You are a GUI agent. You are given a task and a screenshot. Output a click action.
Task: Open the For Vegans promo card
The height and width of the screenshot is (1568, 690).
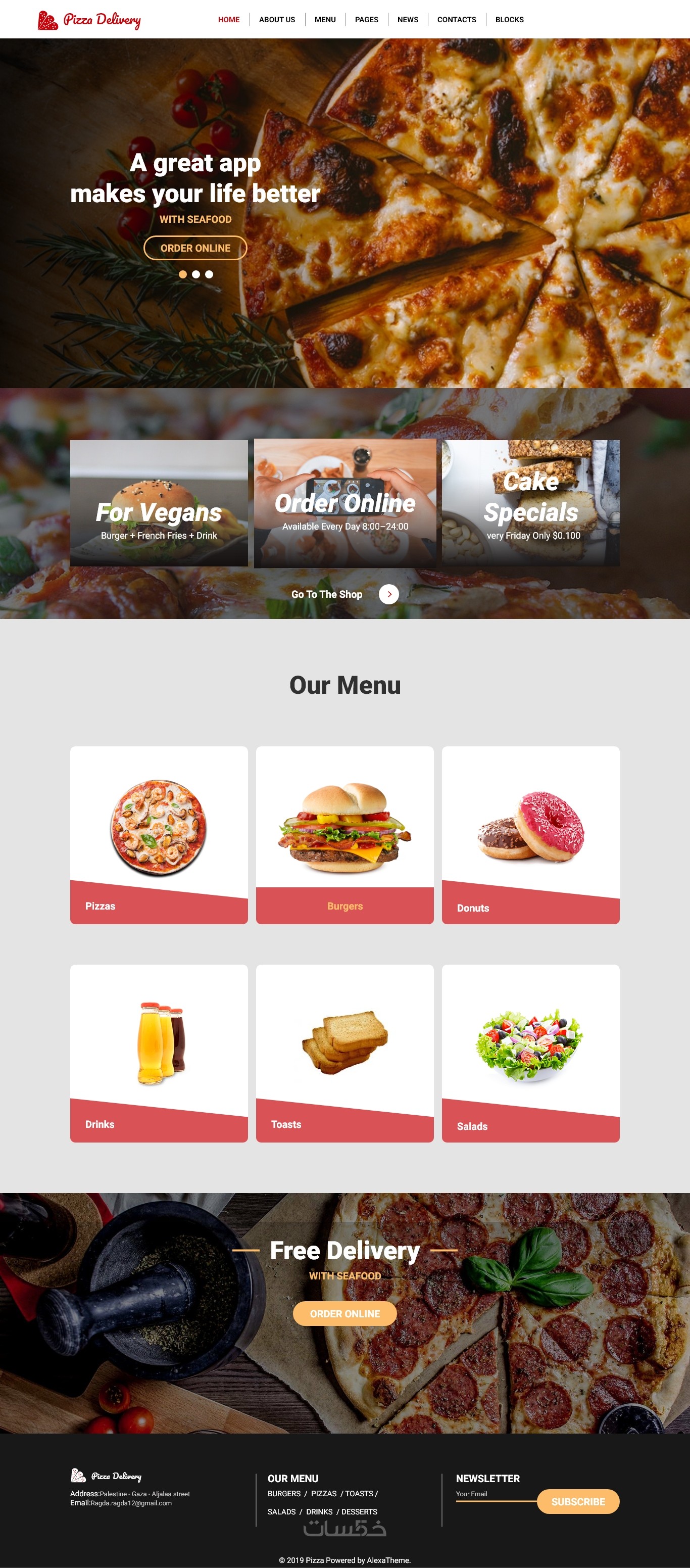[x=159, y=503]
